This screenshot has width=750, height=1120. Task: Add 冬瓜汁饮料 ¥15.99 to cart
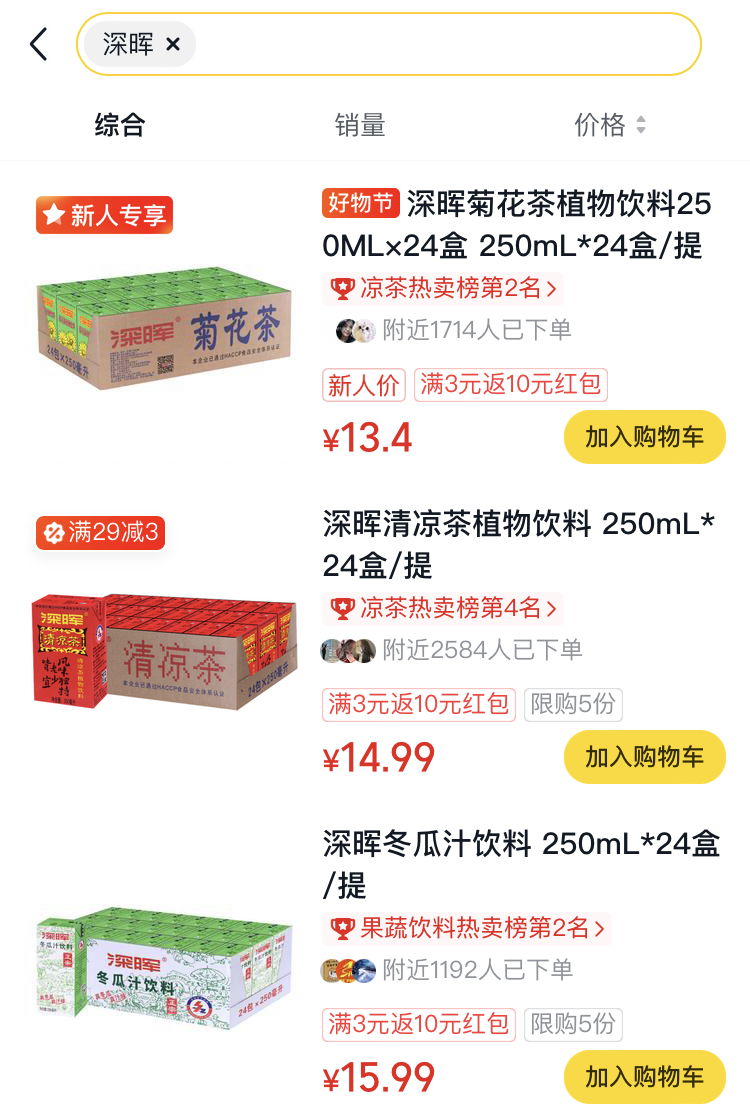point(644,1077)
